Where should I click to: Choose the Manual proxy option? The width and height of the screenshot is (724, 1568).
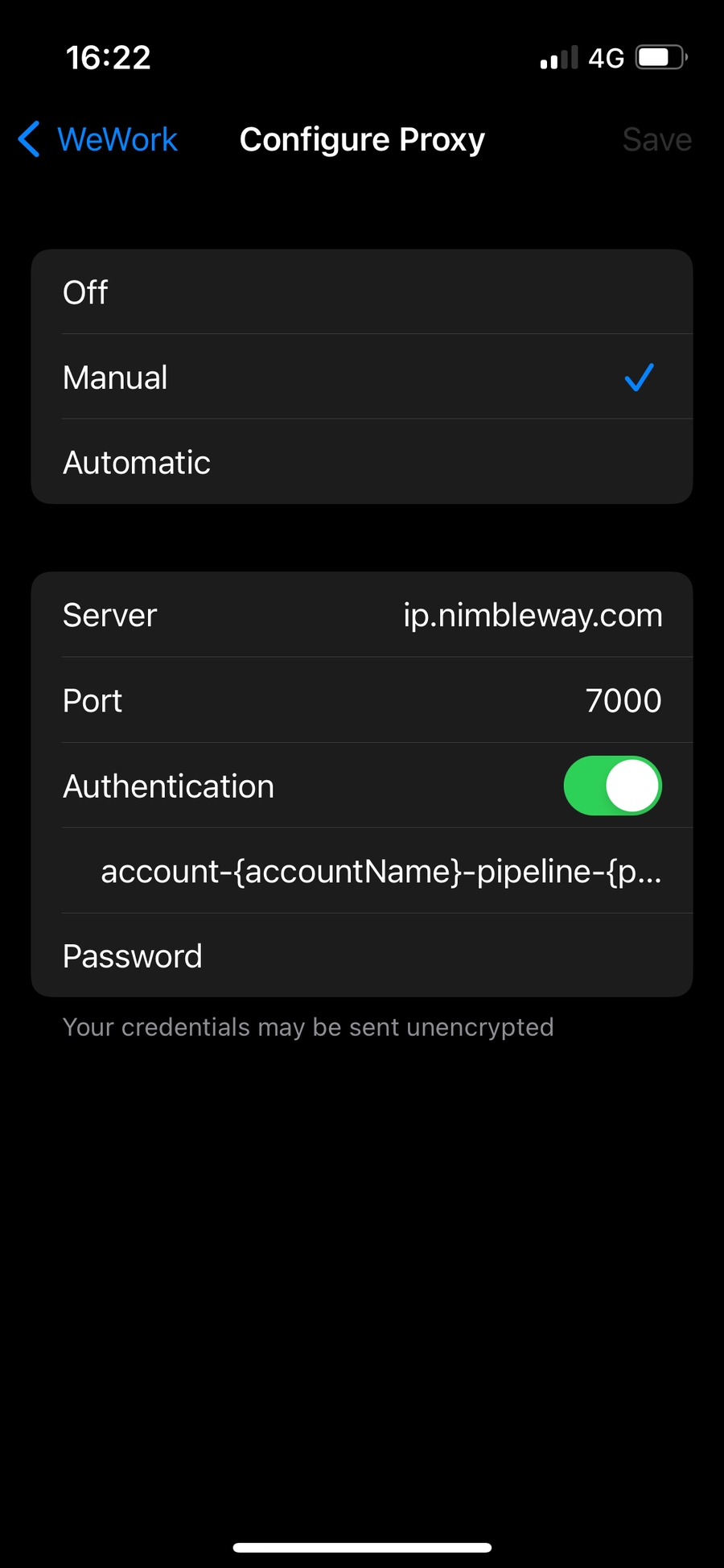tap(362, 378)
